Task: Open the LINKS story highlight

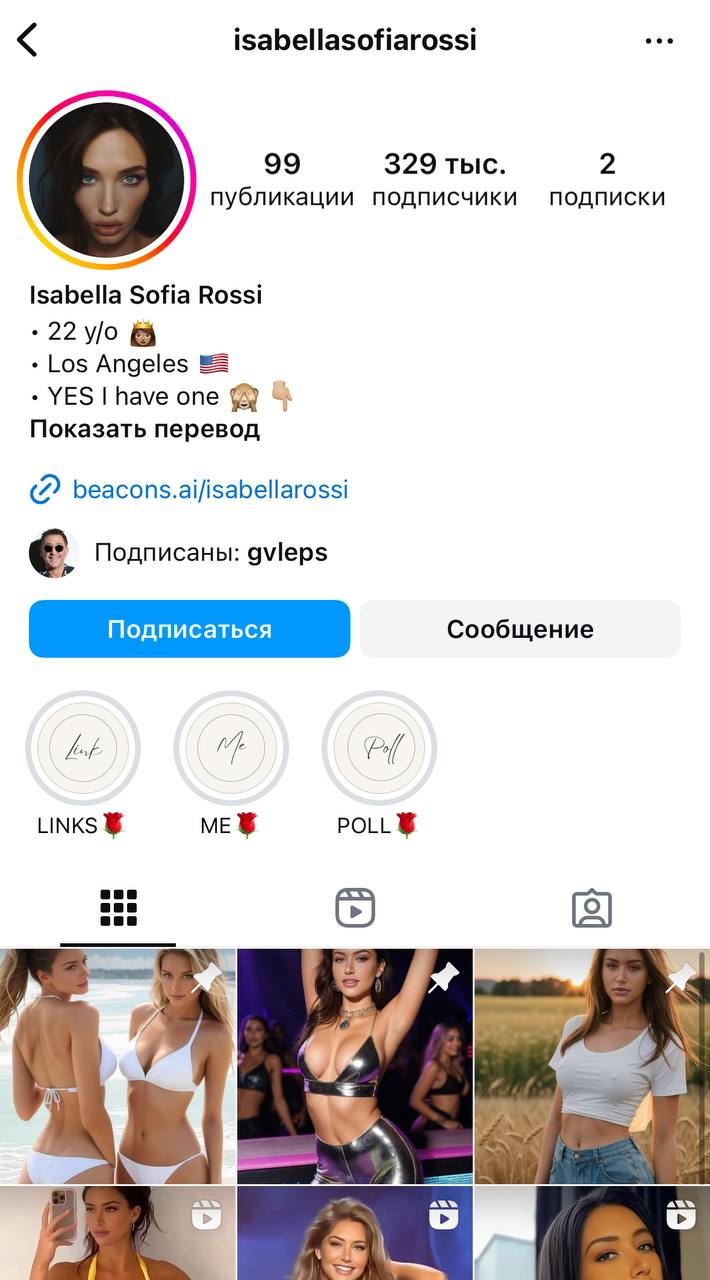Action: click(x=83, y=748)
